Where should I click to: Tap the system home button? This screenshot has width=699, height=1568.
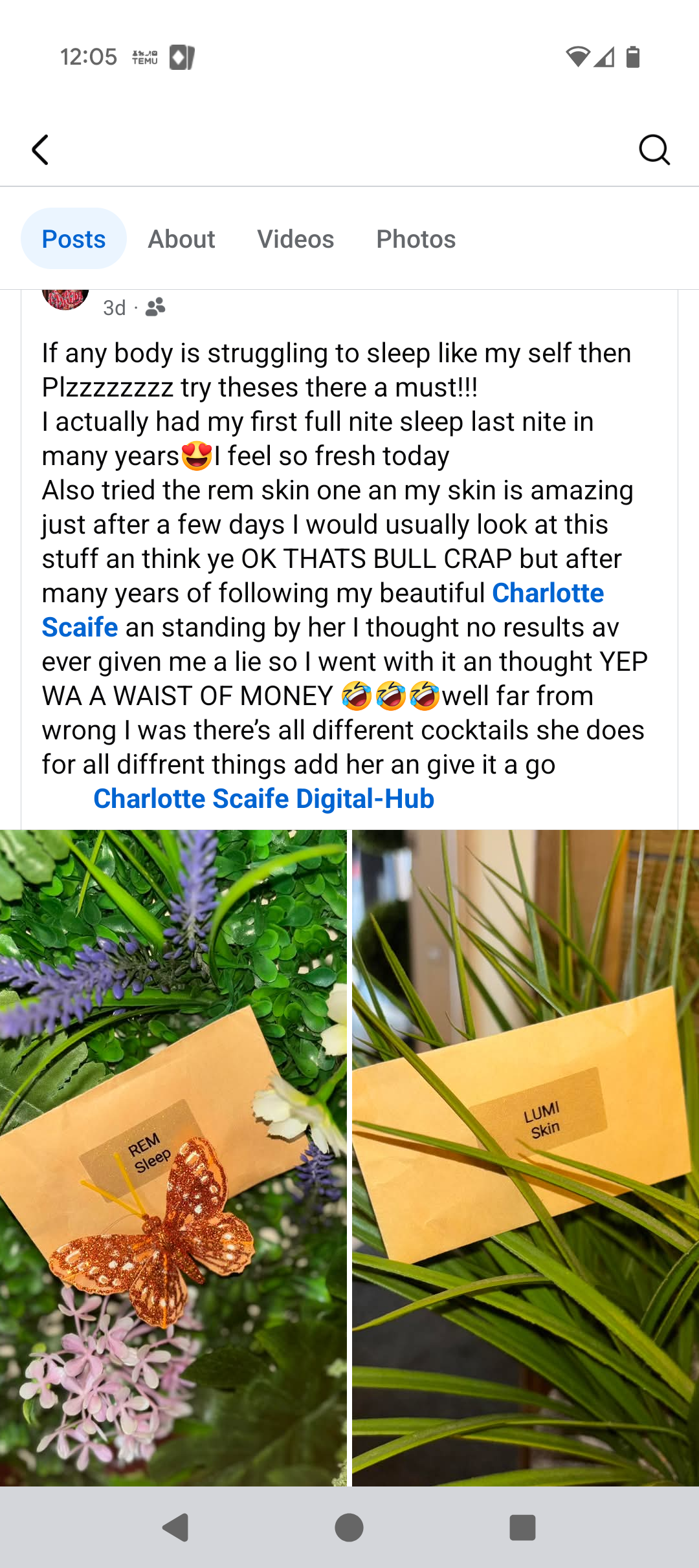pos(349,1527)
